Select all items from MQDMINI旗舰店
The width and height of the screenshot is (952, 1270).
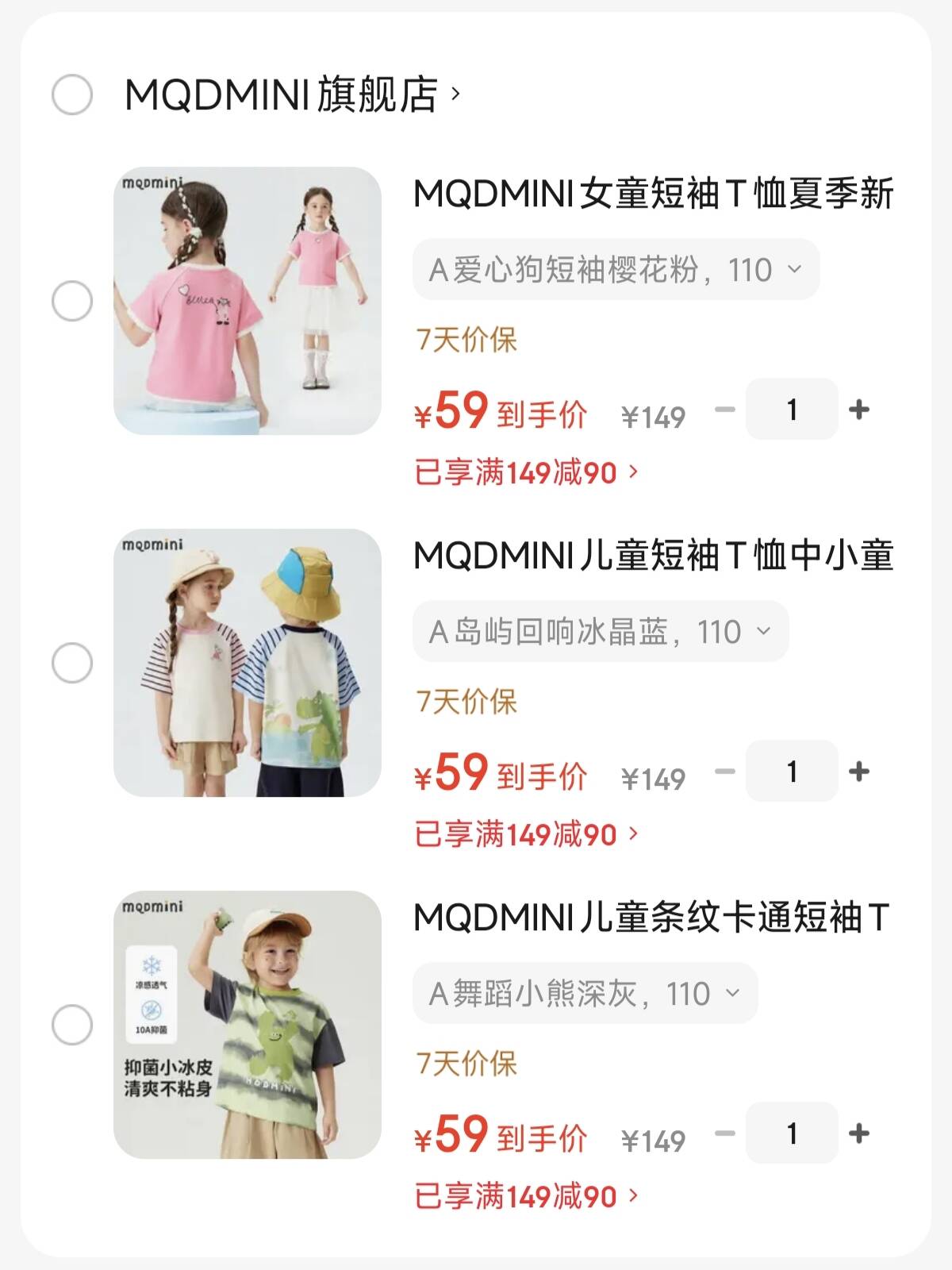[x=72, y=95]
